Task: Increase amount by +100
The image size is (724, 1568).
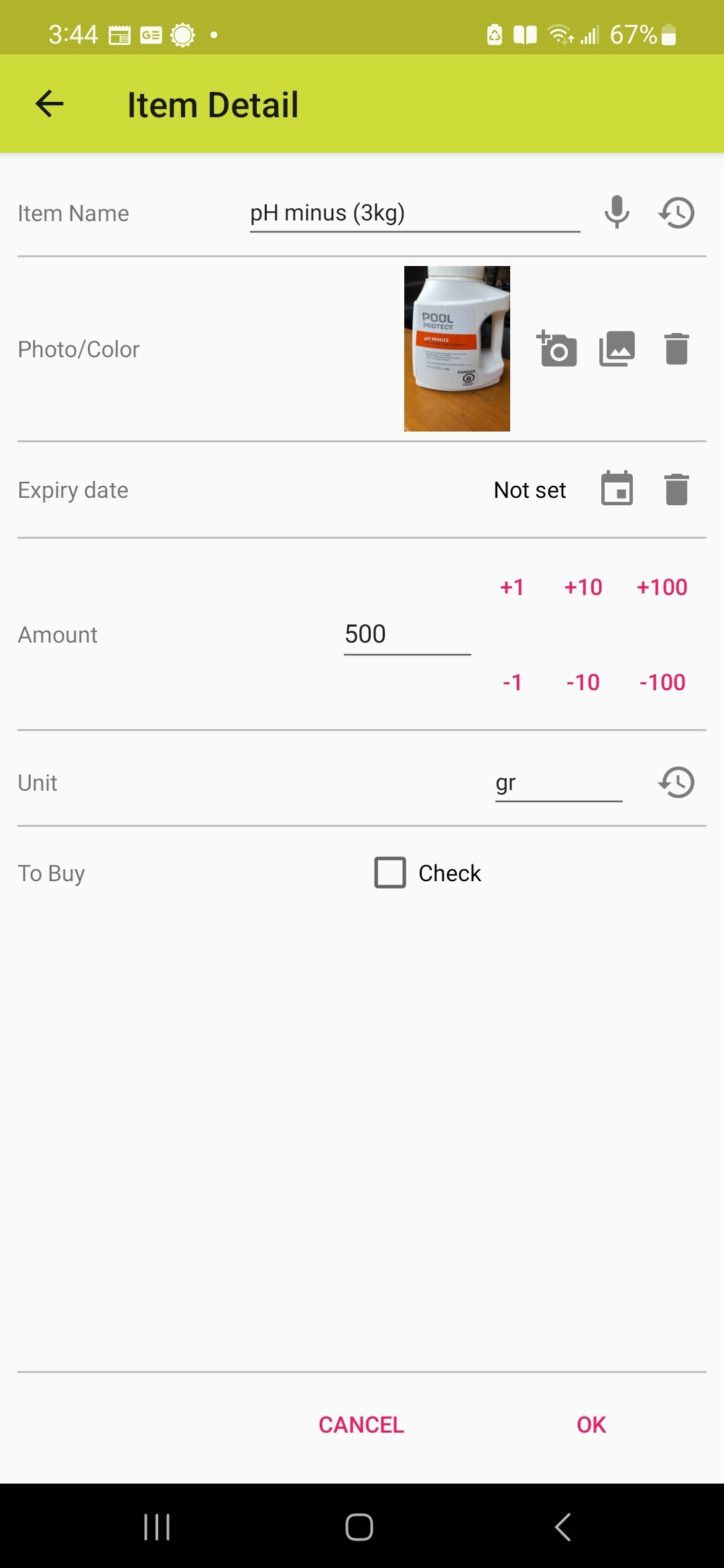Action: pos(662,587)
